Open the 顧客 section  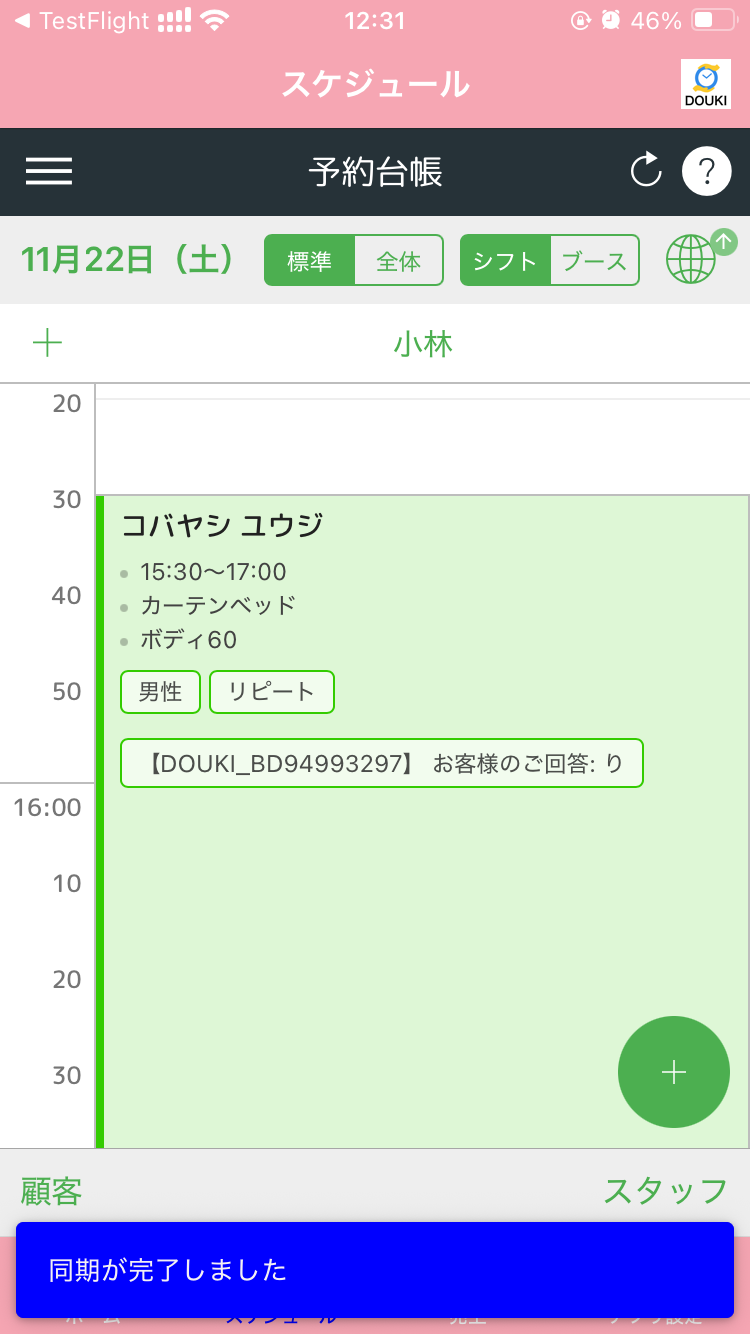(x=52, y=1191)
